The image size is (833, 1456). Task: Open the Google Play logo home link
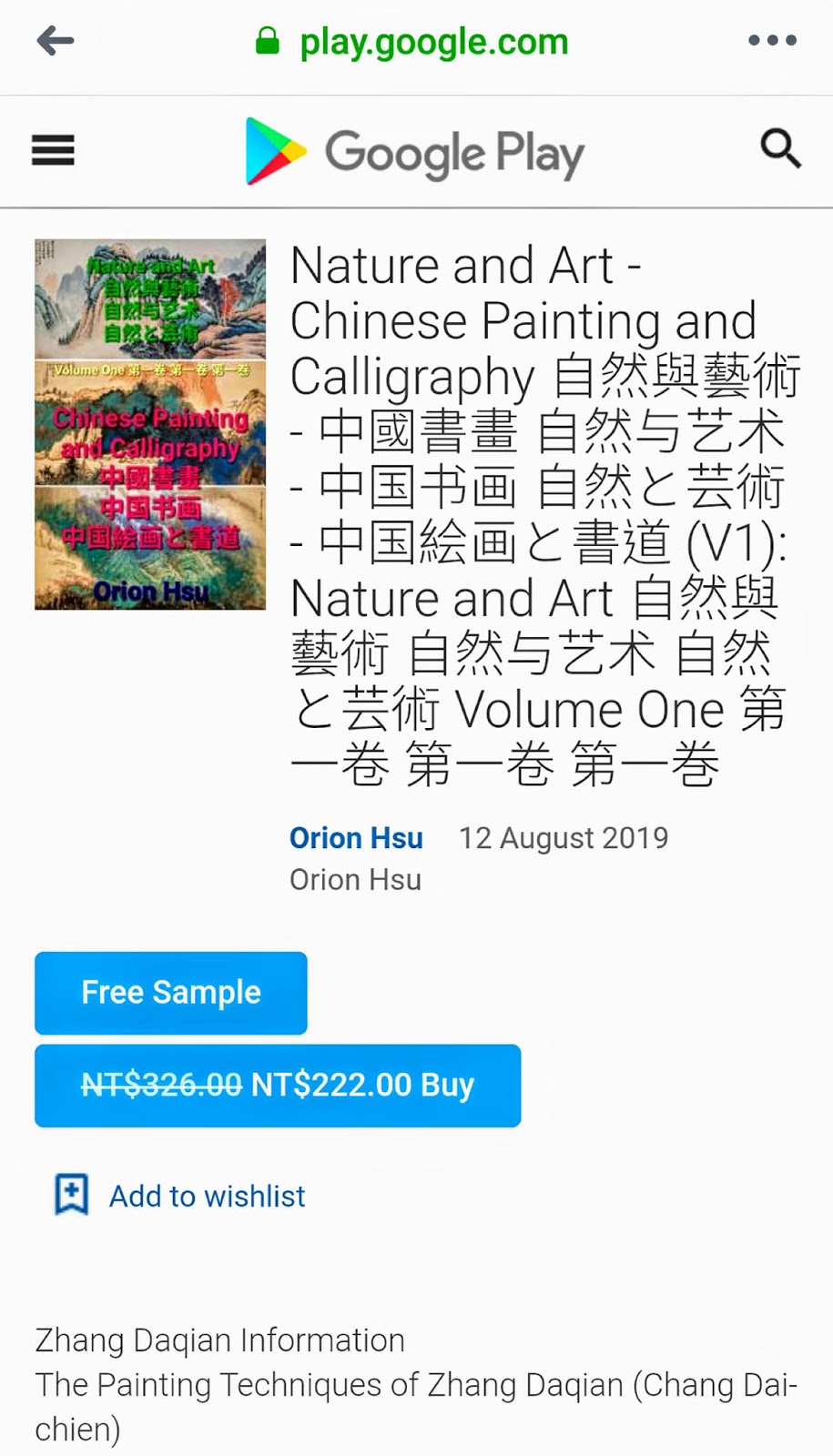coord(414,152)
